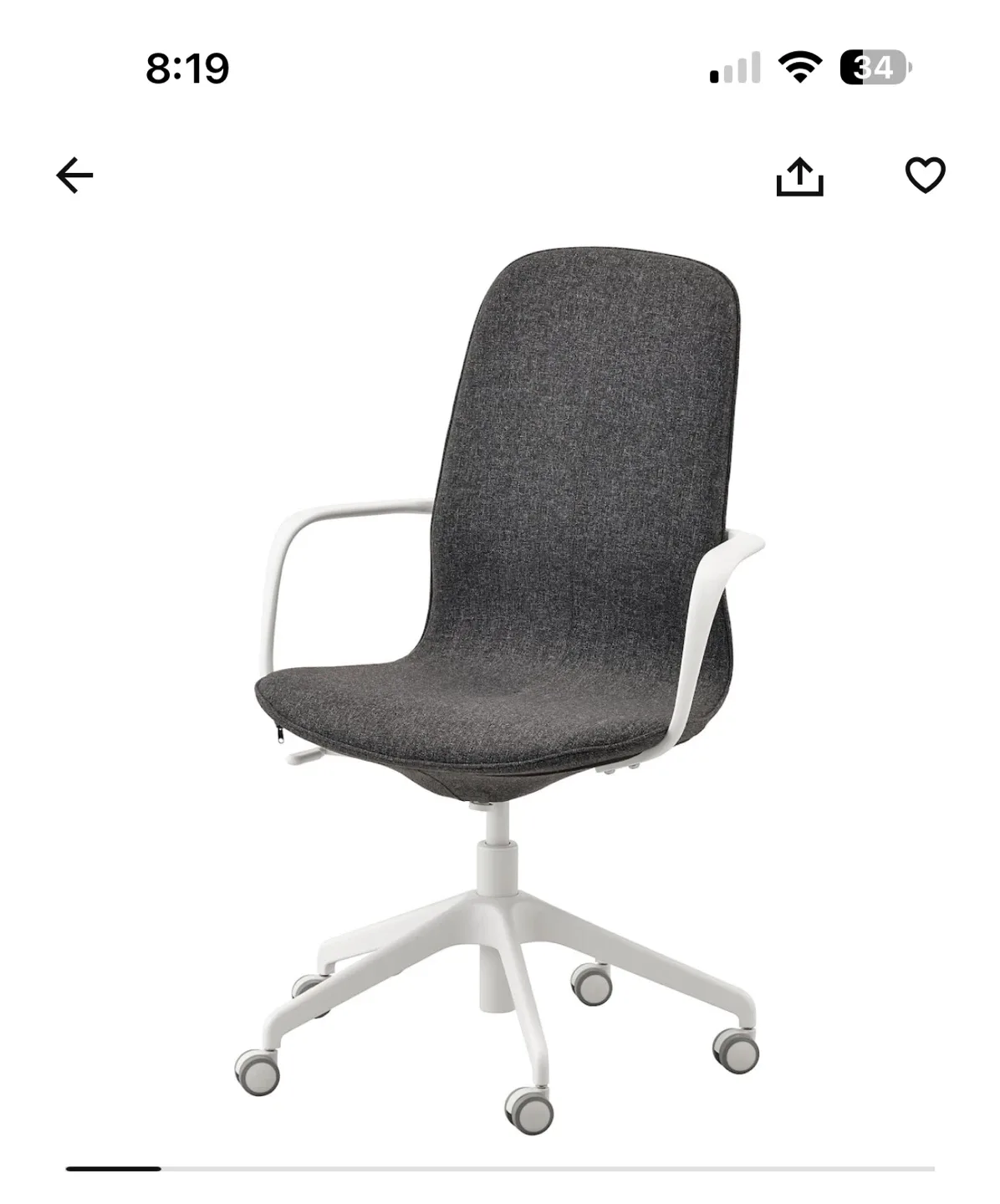Tap the cellular signal bars
This screenshot has height=1204, width=1000.
tap(736, 71)
